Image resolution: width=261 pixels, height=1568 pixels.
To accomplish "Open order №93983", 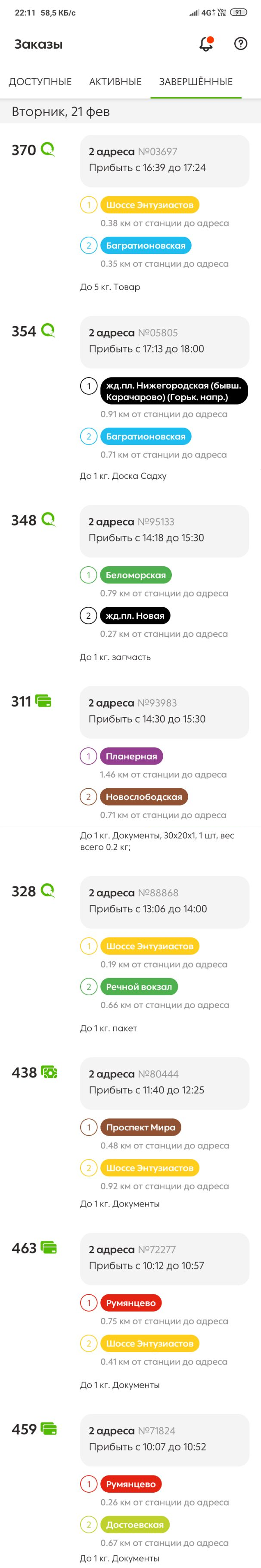I will pyautogui.click(x=164, y=712).
